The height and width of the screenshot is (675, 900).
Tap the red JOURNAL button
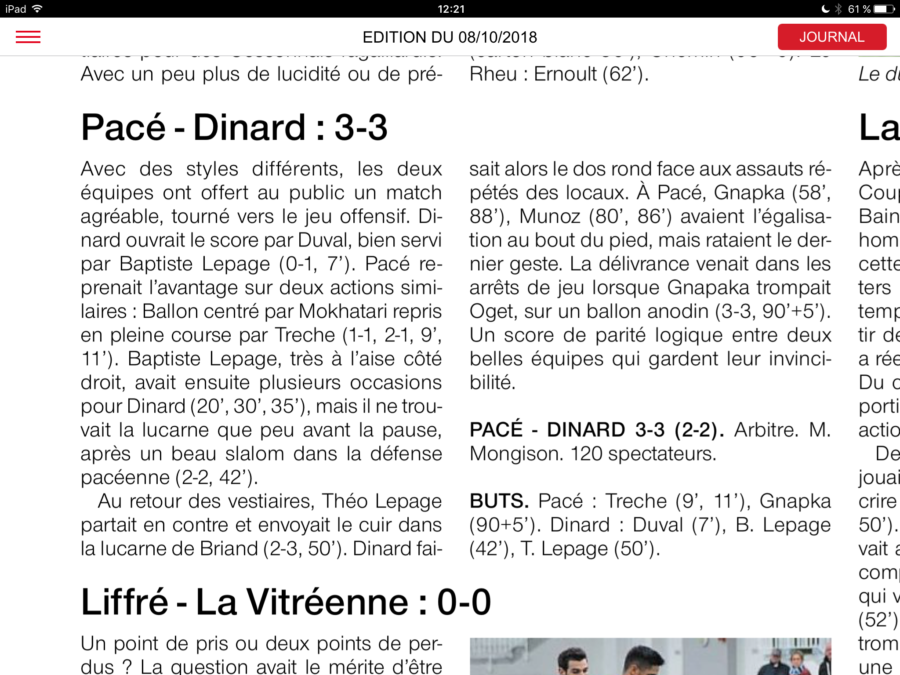(x=831, y=37)
